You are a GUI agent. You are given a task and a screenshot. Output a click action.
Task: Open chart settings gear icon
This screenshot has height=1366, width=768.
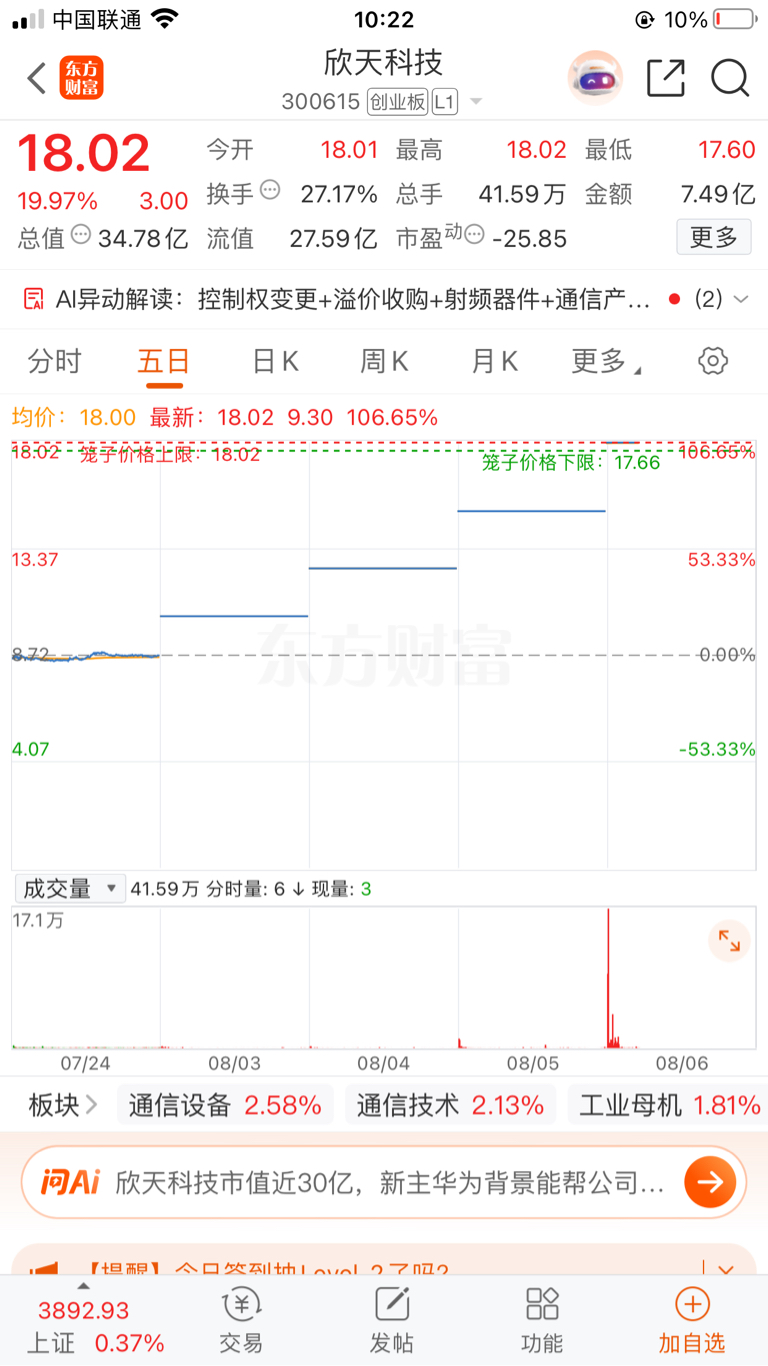(713, 361)
